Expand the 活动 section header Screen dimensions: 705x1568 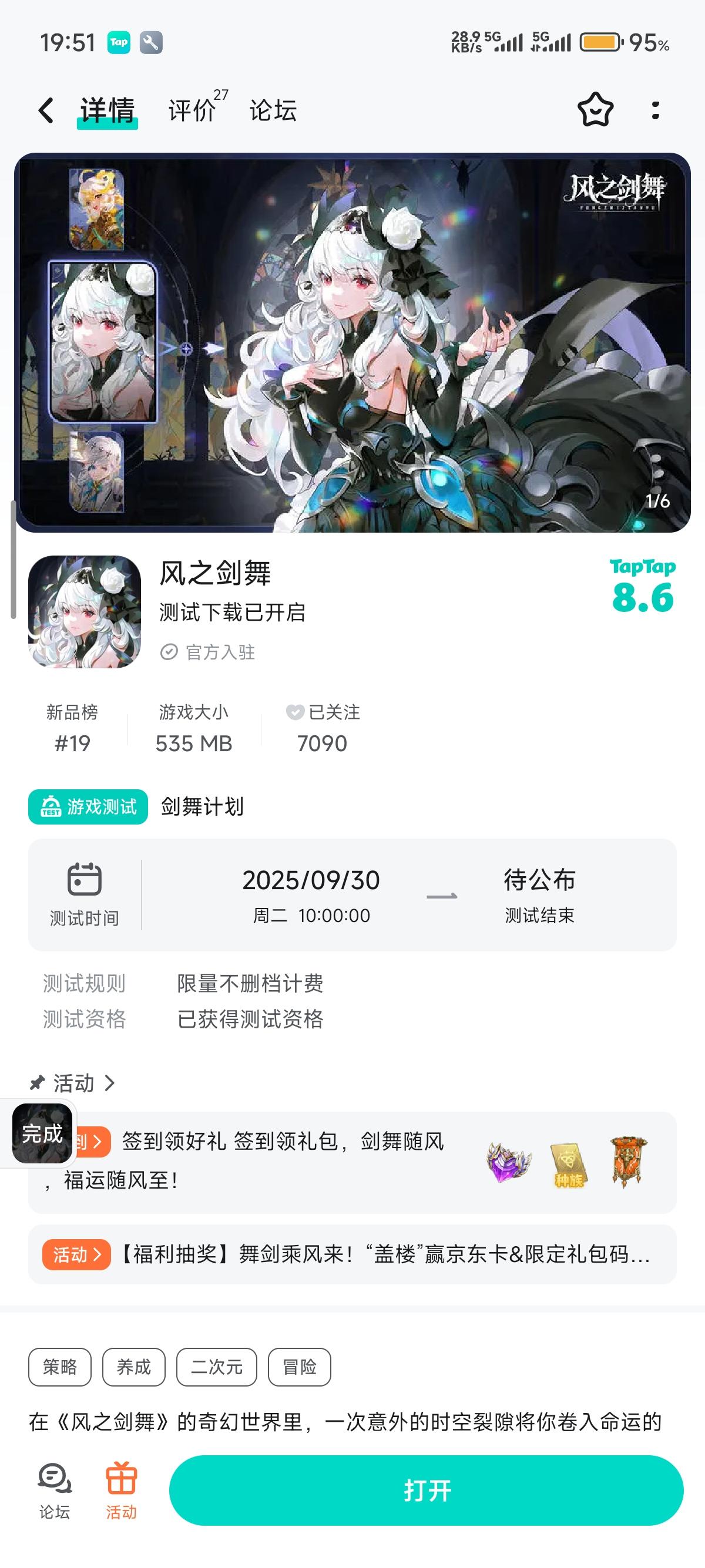pyautogui.click(x=73, y=1083)
